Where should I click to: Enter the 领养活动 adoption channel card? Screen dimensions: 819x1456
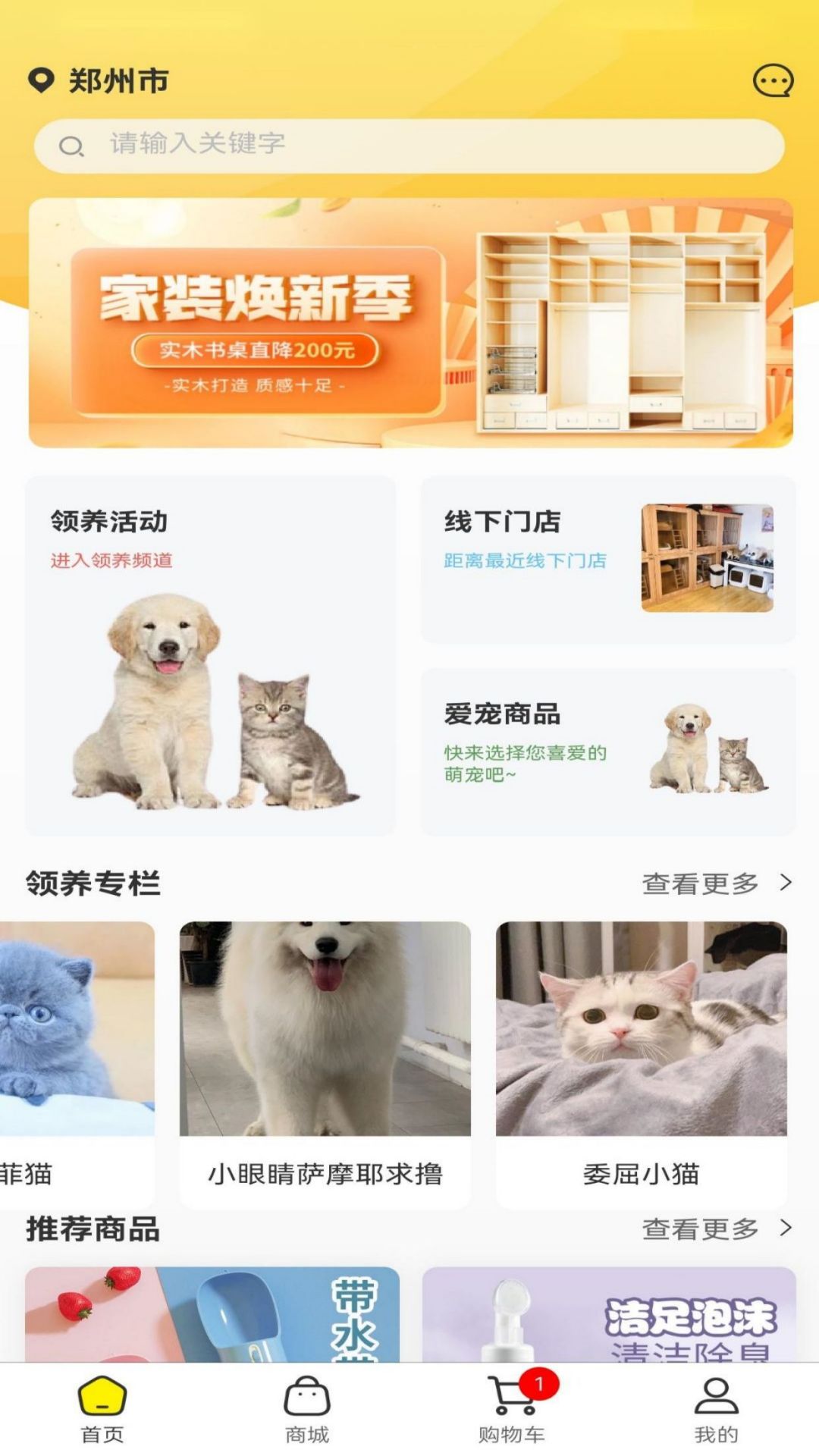pos(210,656)
